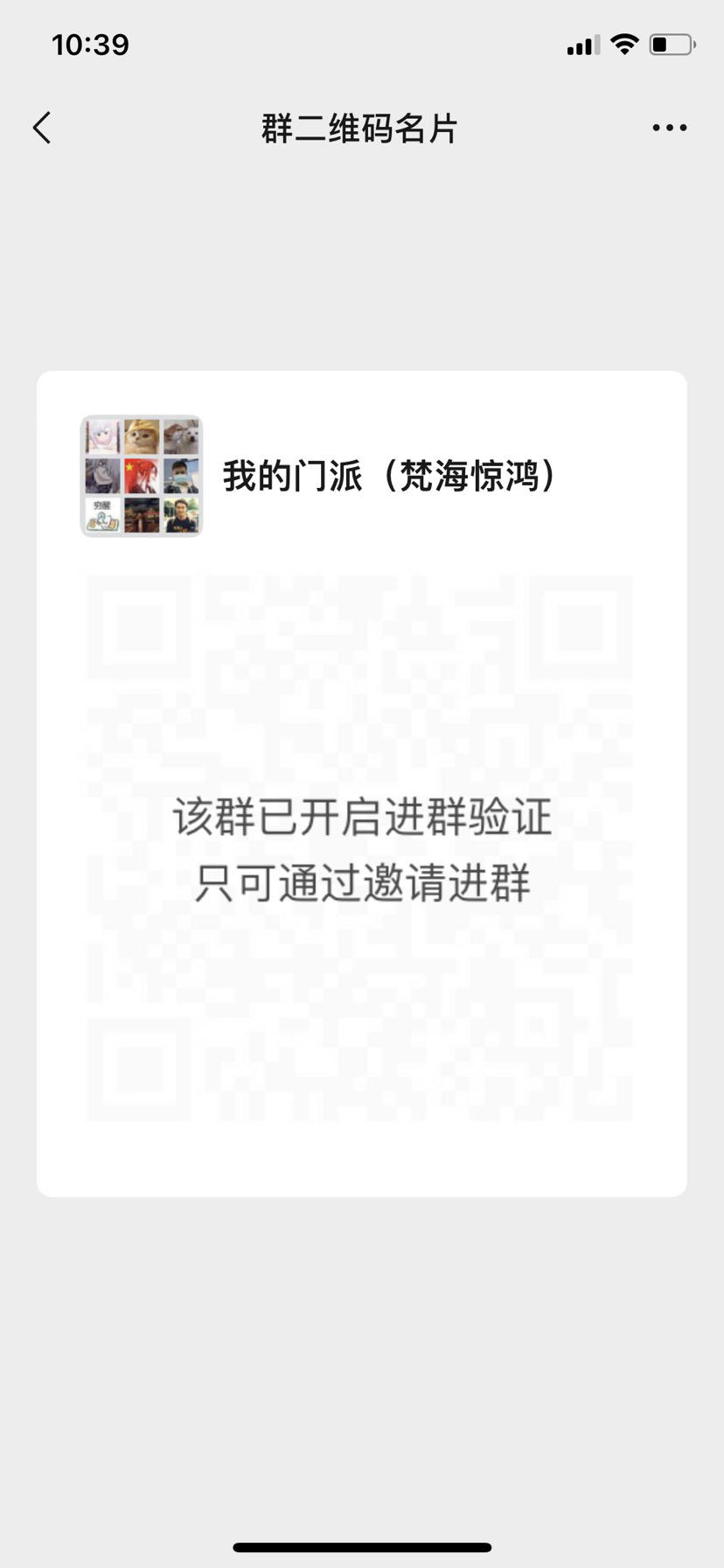
Task: Tap the white dog avatar in the grid
Action: (x=180, y=437)
